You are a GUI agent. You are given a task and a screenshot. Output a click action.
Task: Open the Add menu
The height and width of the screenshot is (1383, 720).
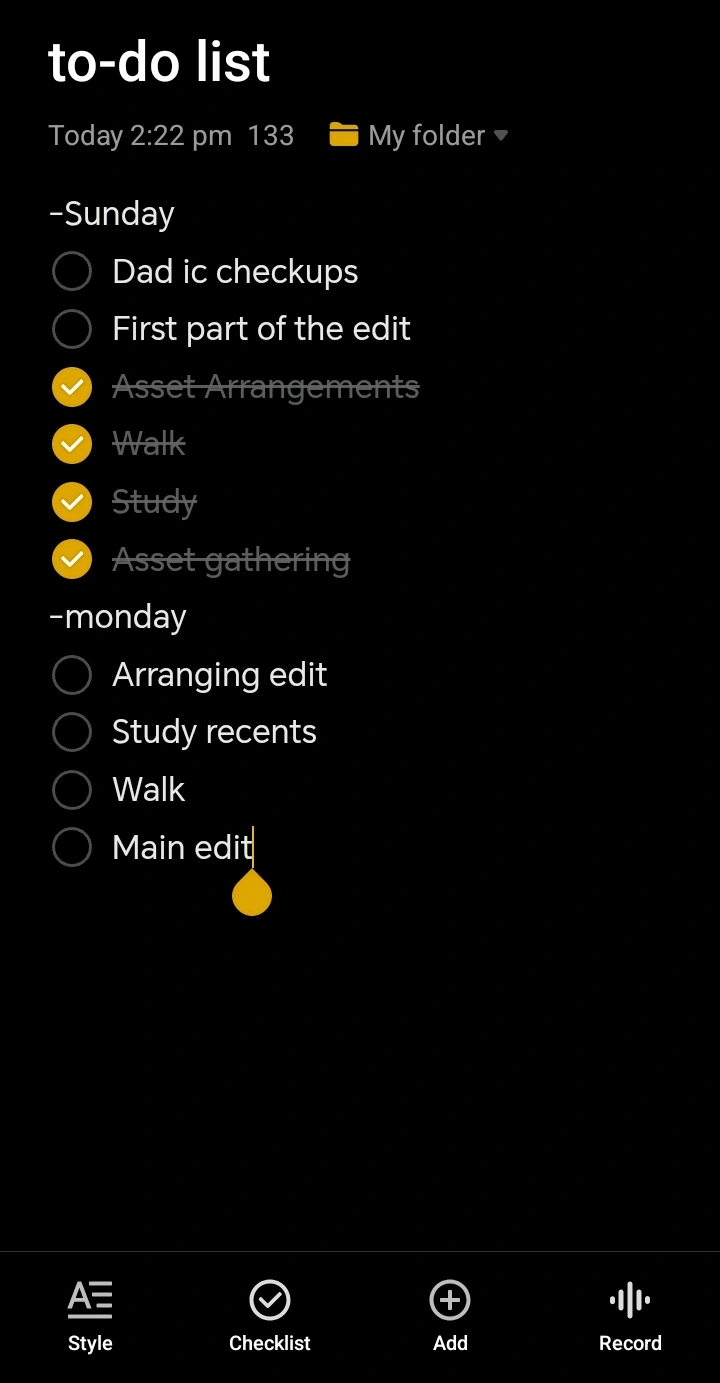pos(450,1315)
